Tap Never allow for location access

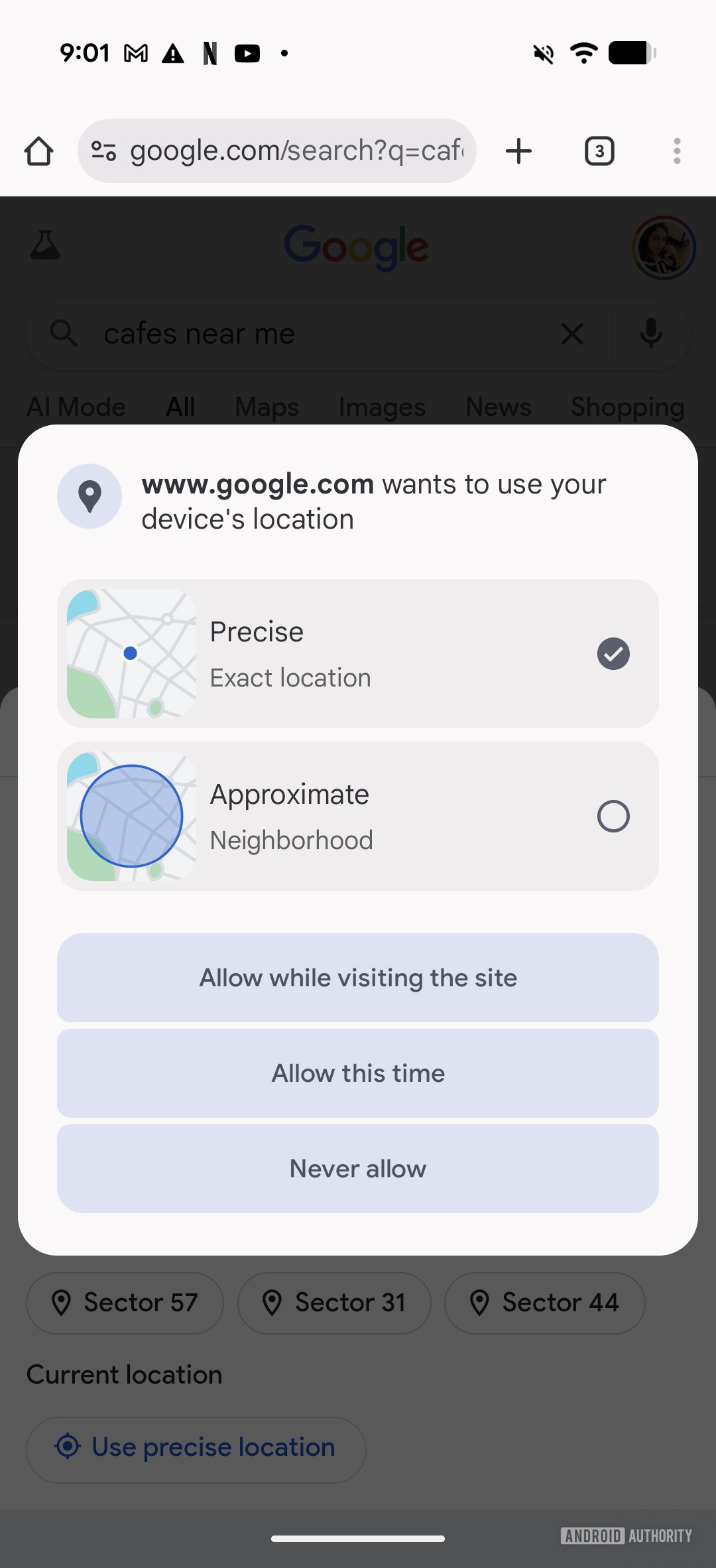[358, 1168]
